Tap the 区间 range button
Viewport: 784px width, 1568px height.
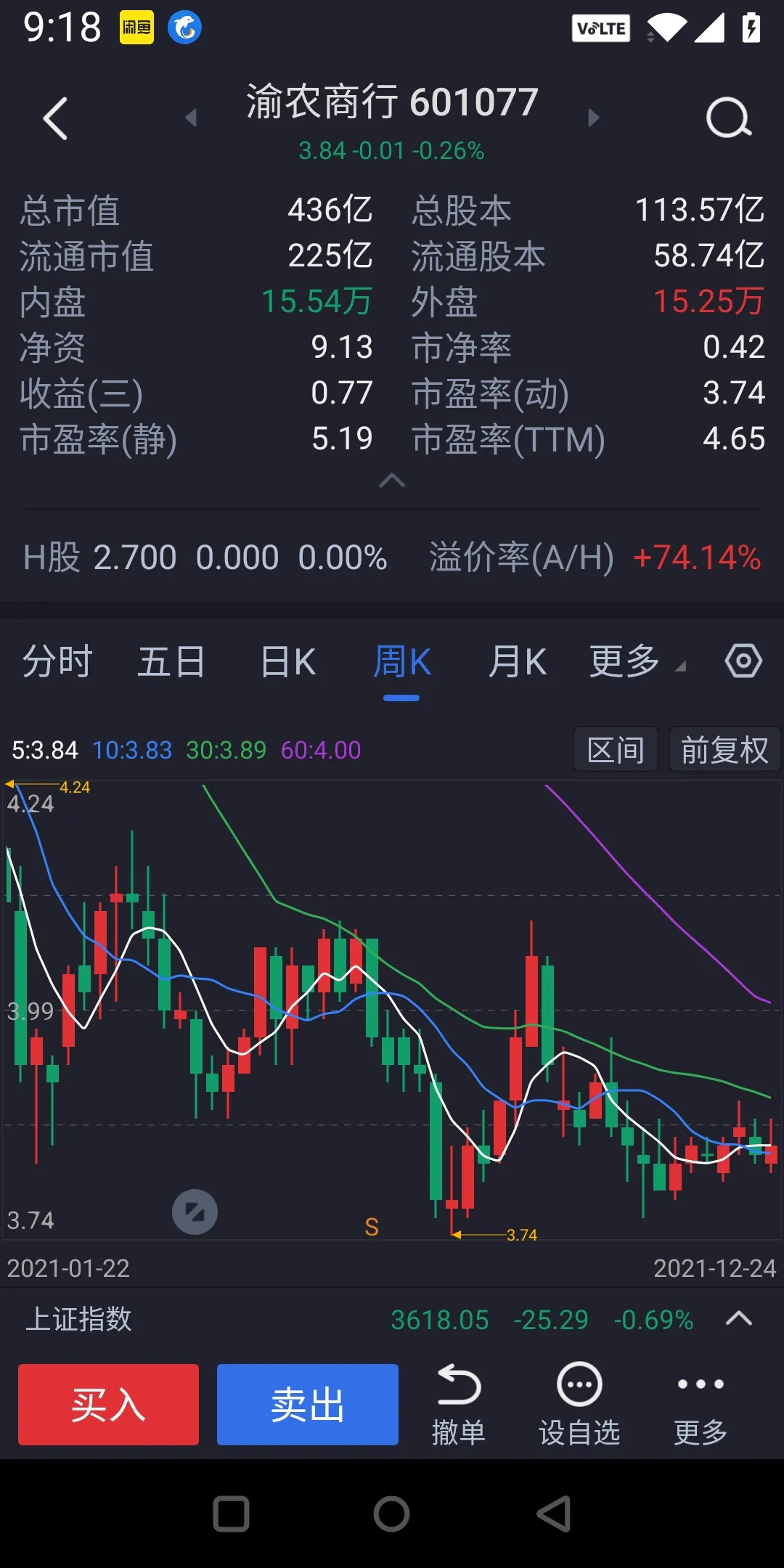click(x=616, y=749)
